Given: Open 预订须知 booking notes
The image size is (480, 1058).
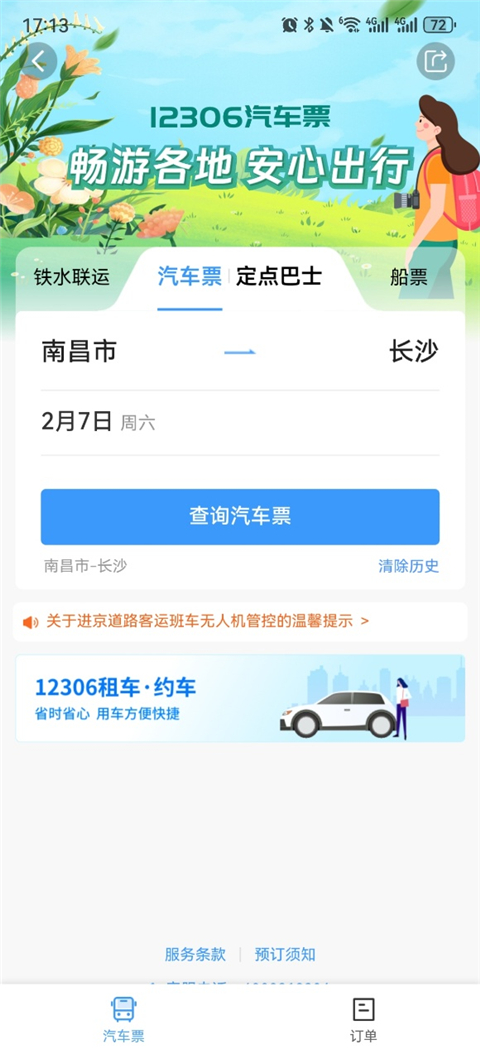Looking at the screenshot, I should click(x=285, y=954).
